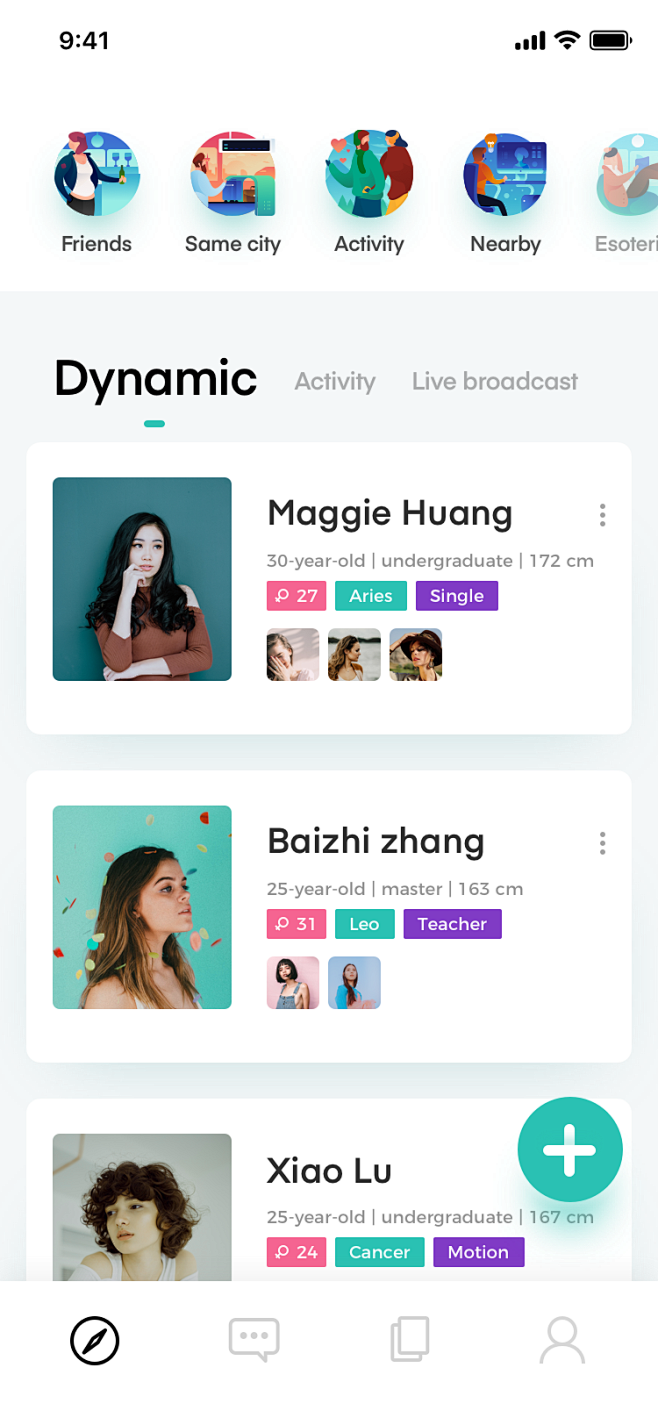Switch to the Live broadcast tab
Viewport: 658px width, 1425px height.
495,381
